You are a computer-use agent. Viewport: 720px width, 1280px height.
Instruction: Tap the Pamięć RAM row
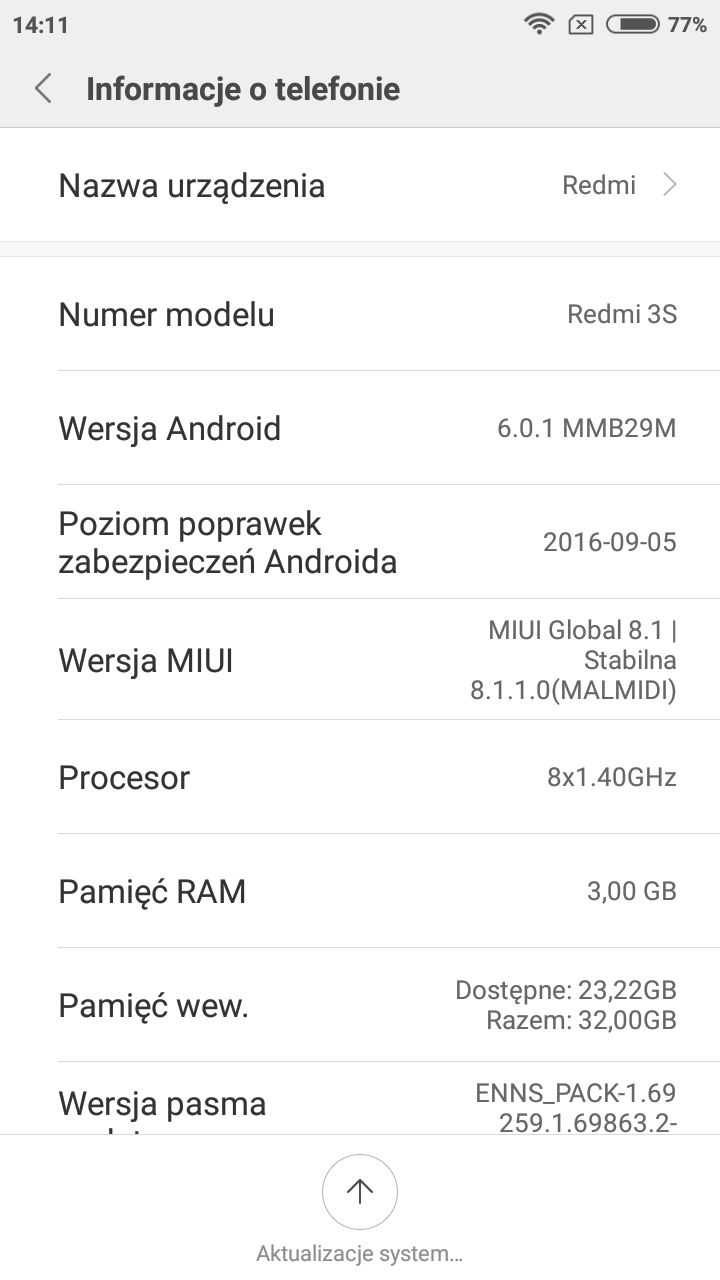coord(360,891)
